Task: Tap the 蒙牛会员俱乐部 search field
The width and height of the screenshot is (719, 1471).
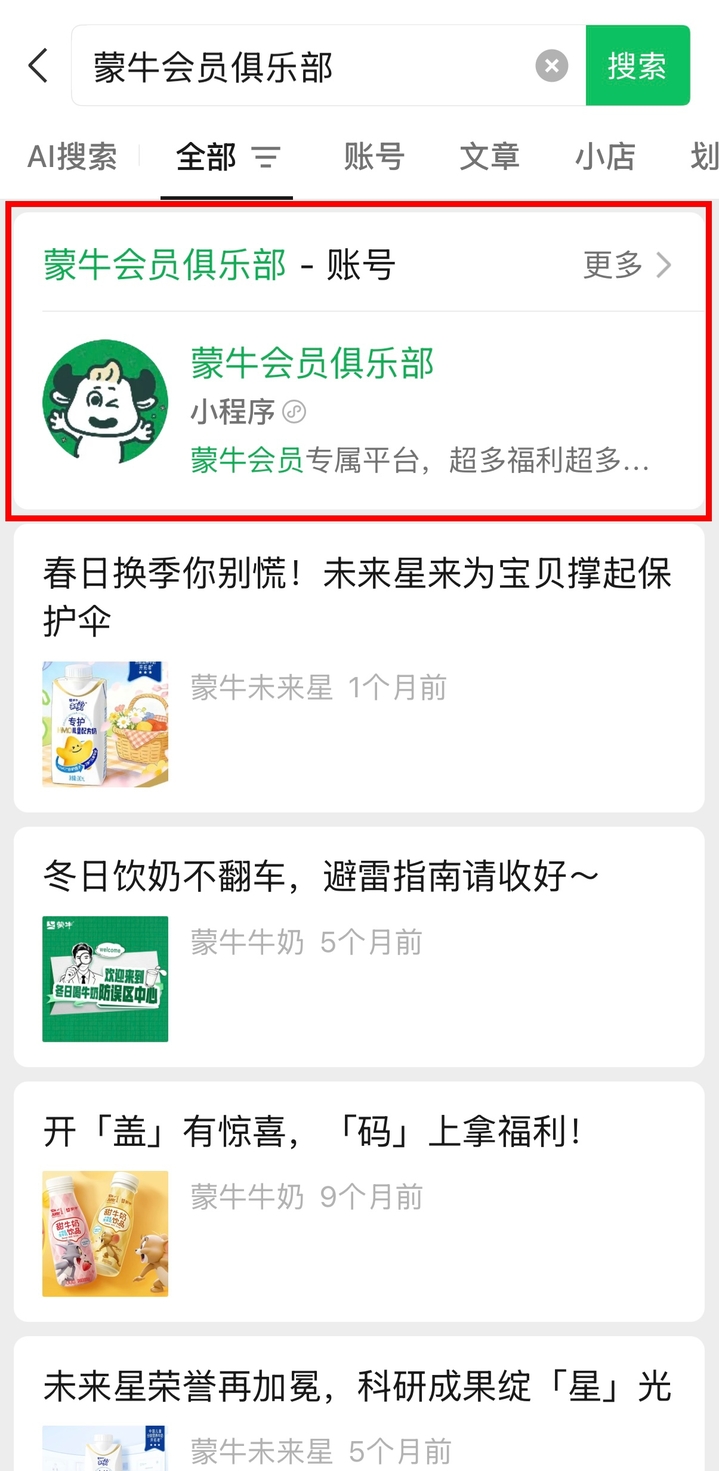Action: click(300, 67)
